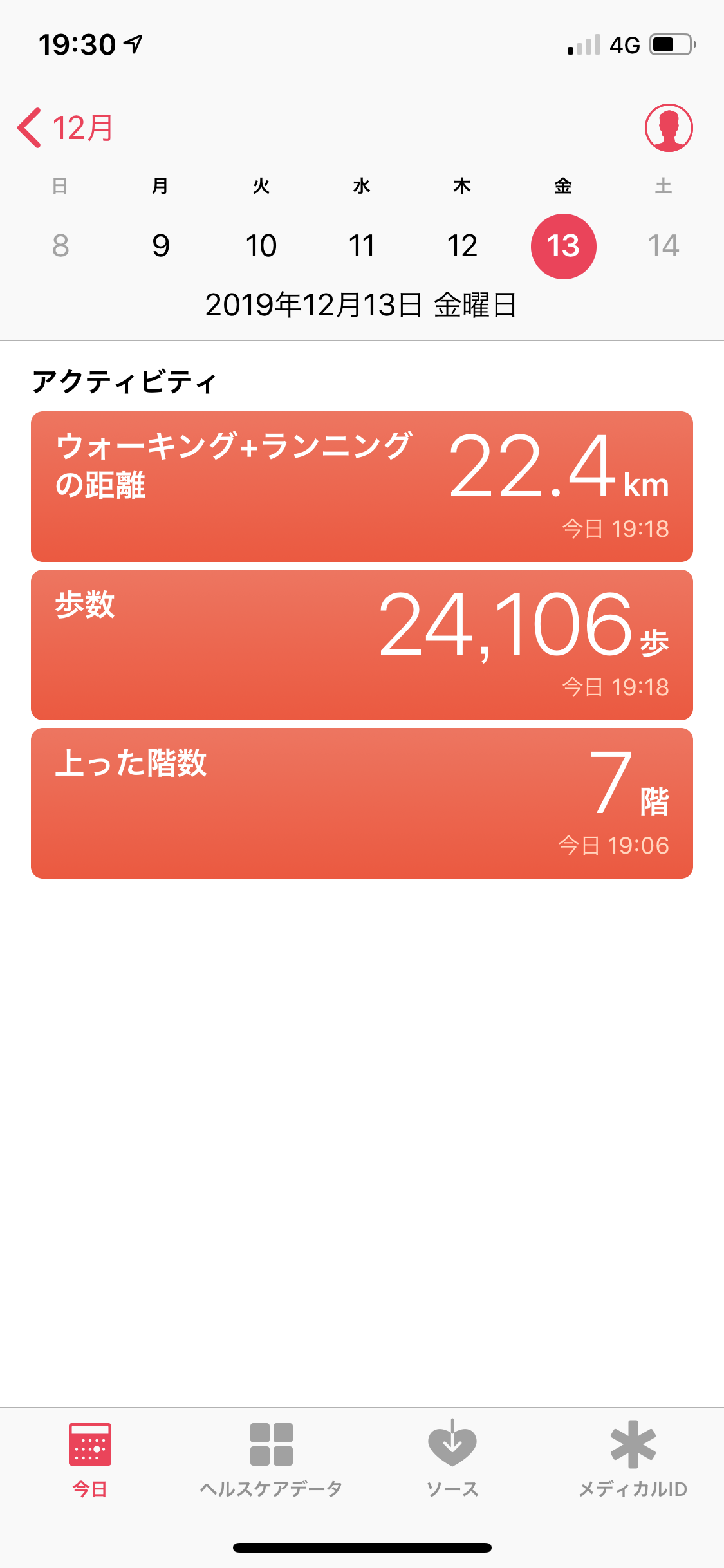This screenshot has width=724, height=1568.
Task: Select Wednesday the 11th
Action: (x=362, y=245)
